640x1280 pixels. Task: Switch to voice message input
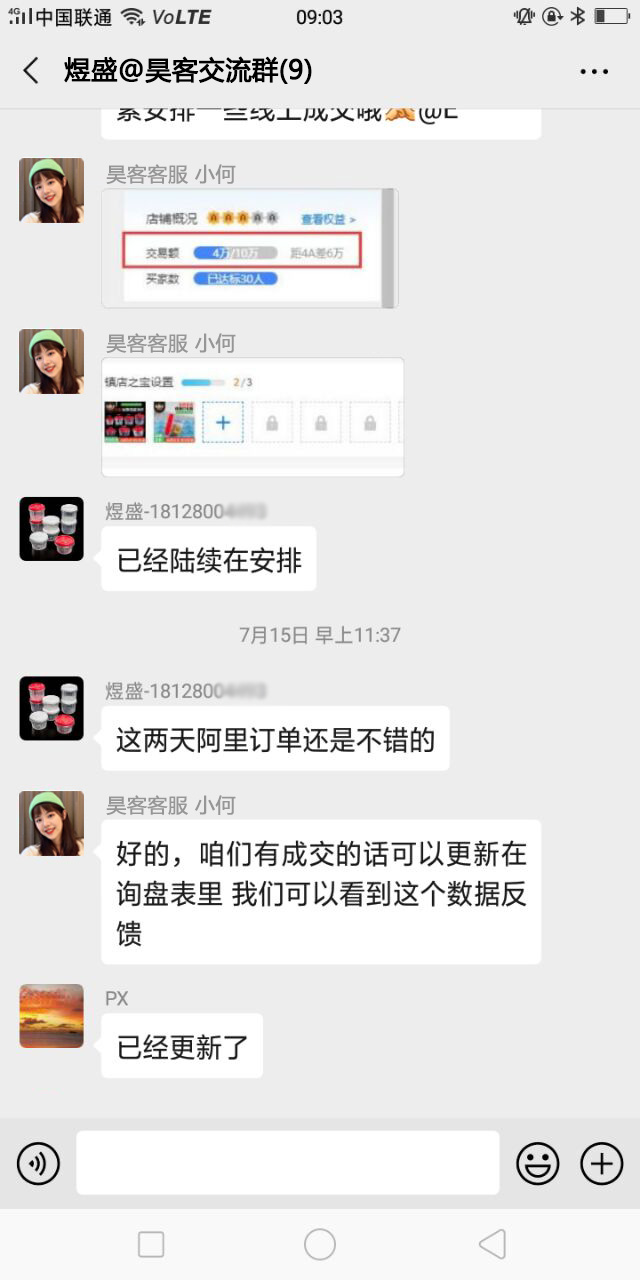point(39,1164)
